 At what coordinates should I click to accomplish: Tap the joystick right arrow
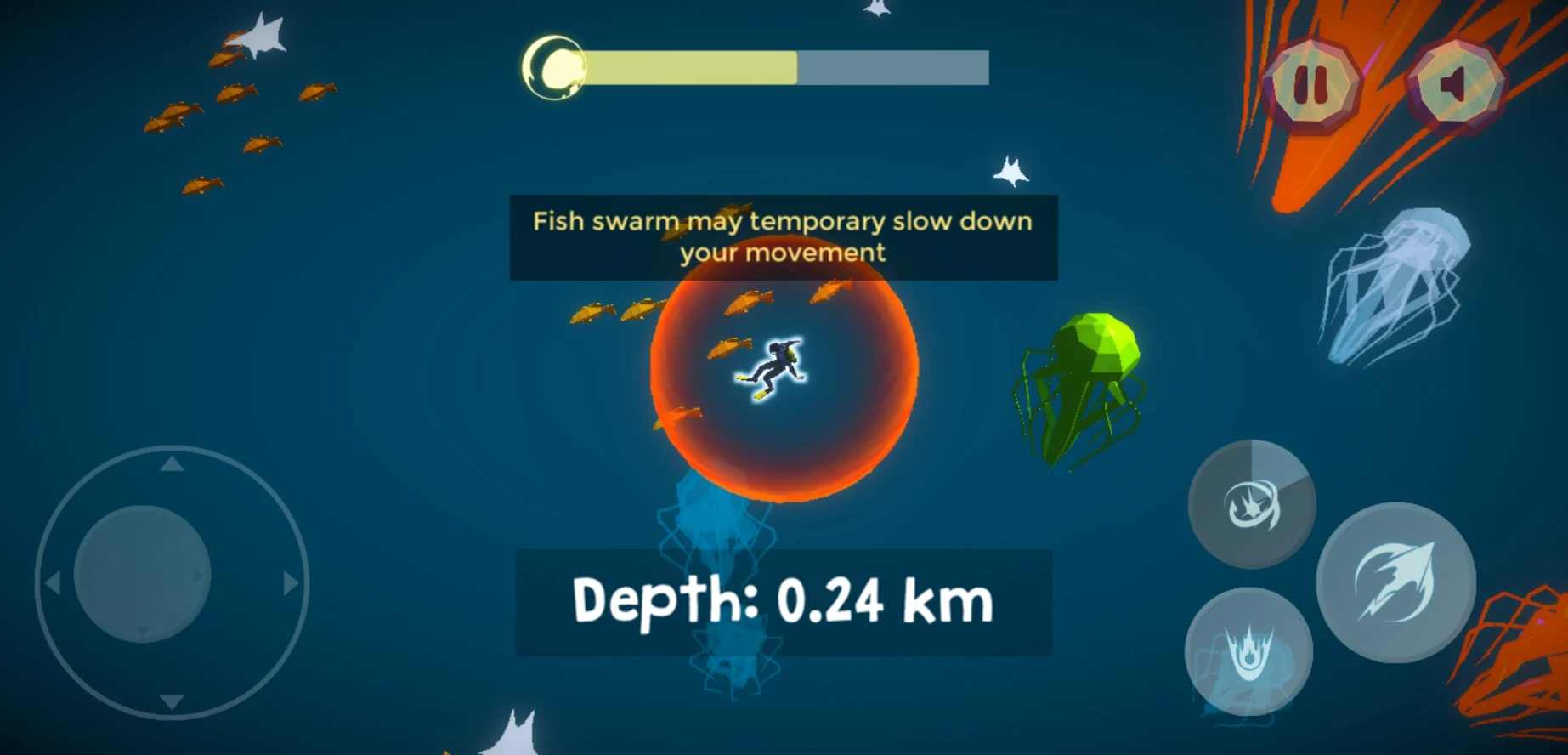(x=291, y=583)
